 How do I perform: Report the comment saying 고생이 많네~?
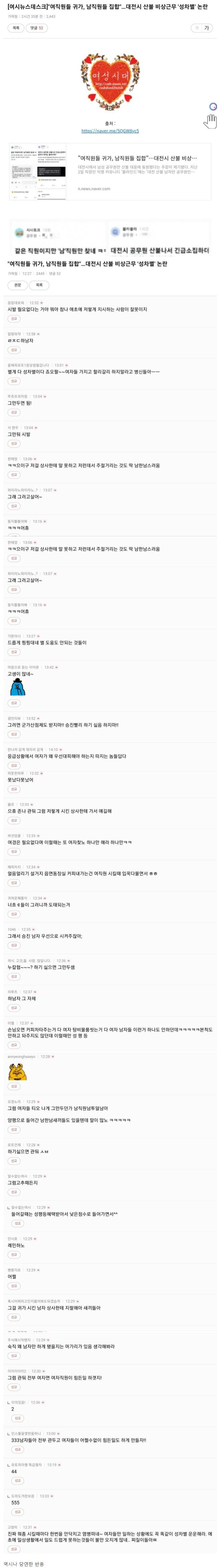pos(13,703)
